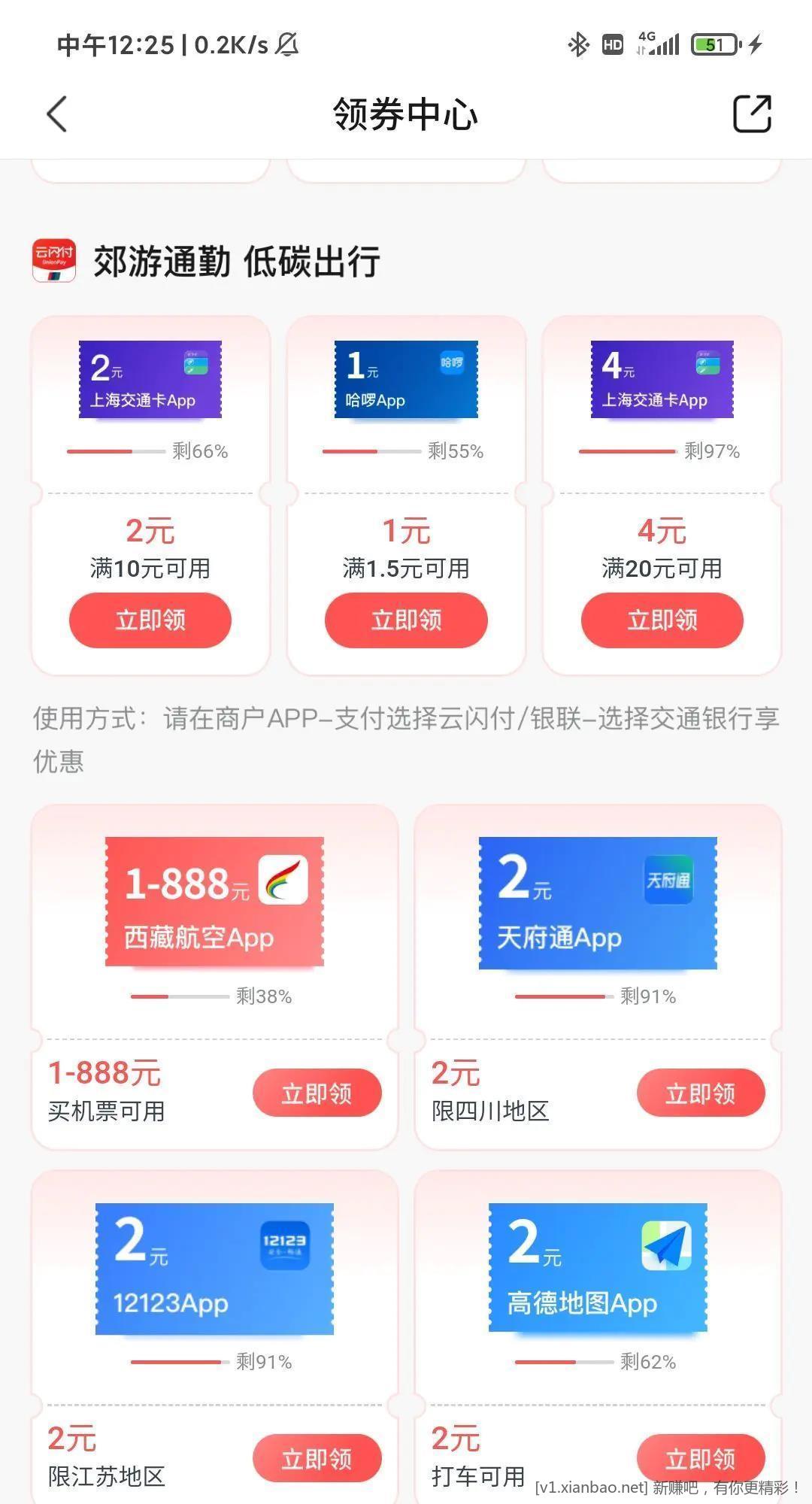Image resolution: width=812 pixels, height=1504 pixels.
Task: Tap the back arrow beside 领券中心
Action: [x=54, y=114]
